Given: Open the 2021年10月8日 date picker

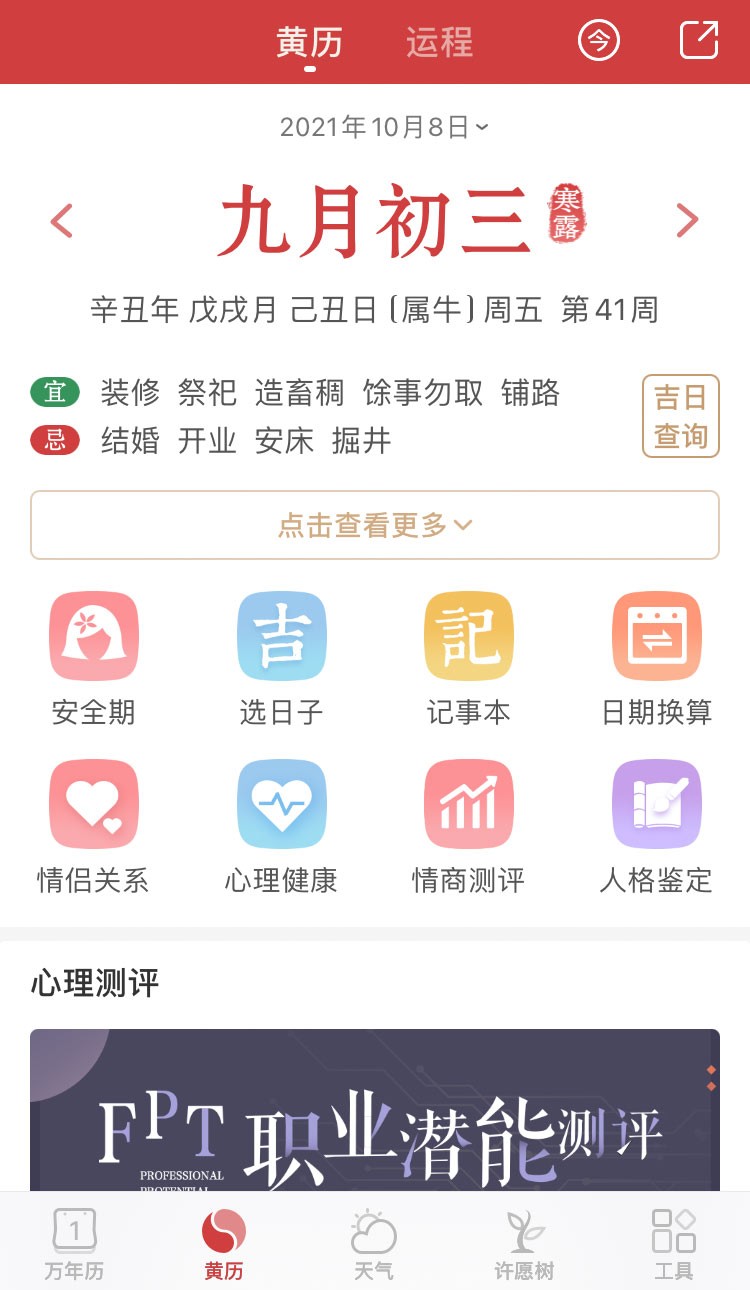Looking at the screenshot, I should pyautogui.click(x=384, y=127).
